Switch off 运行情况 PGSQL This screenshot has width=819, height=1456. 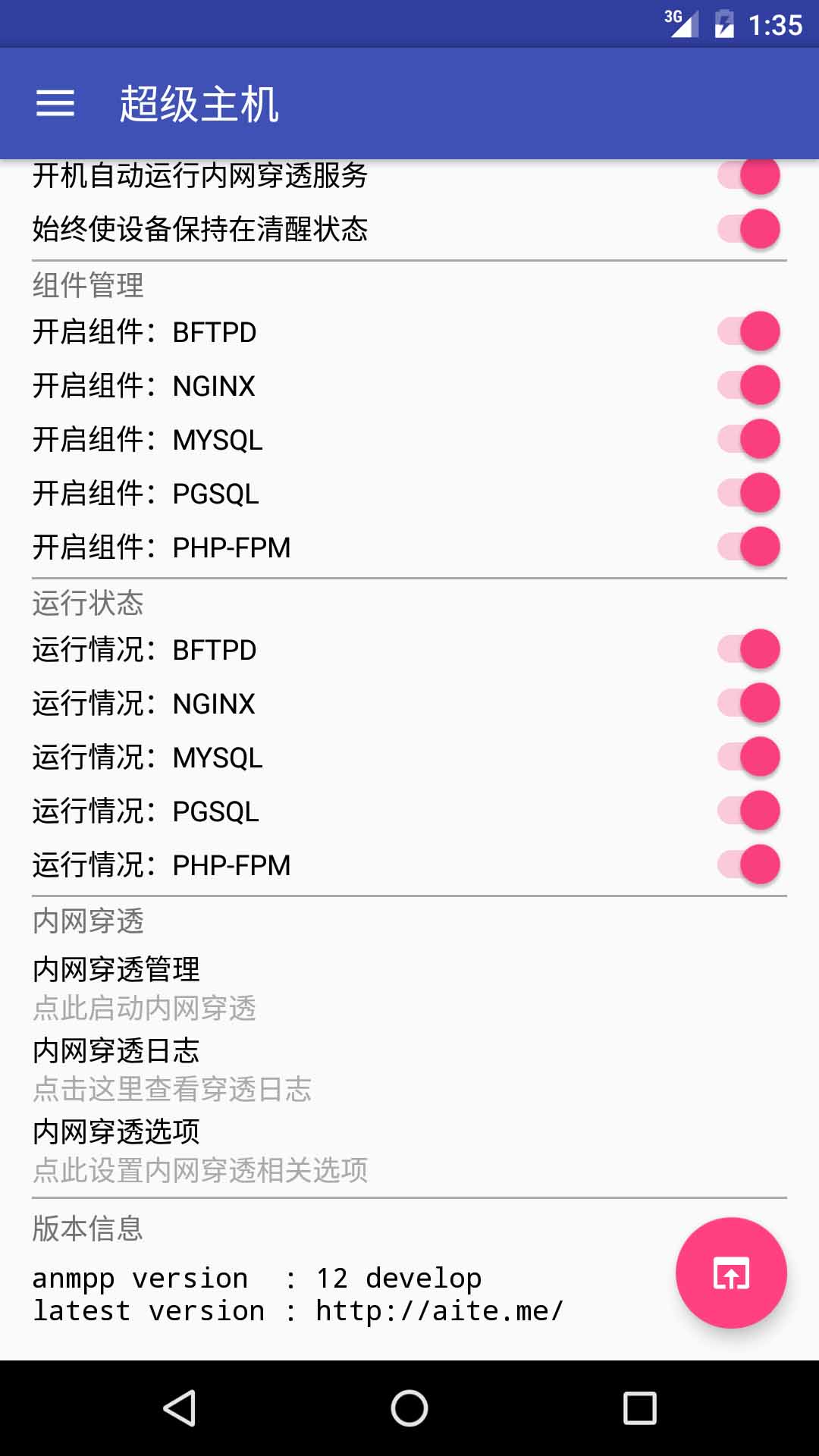[x=748, y=811]
